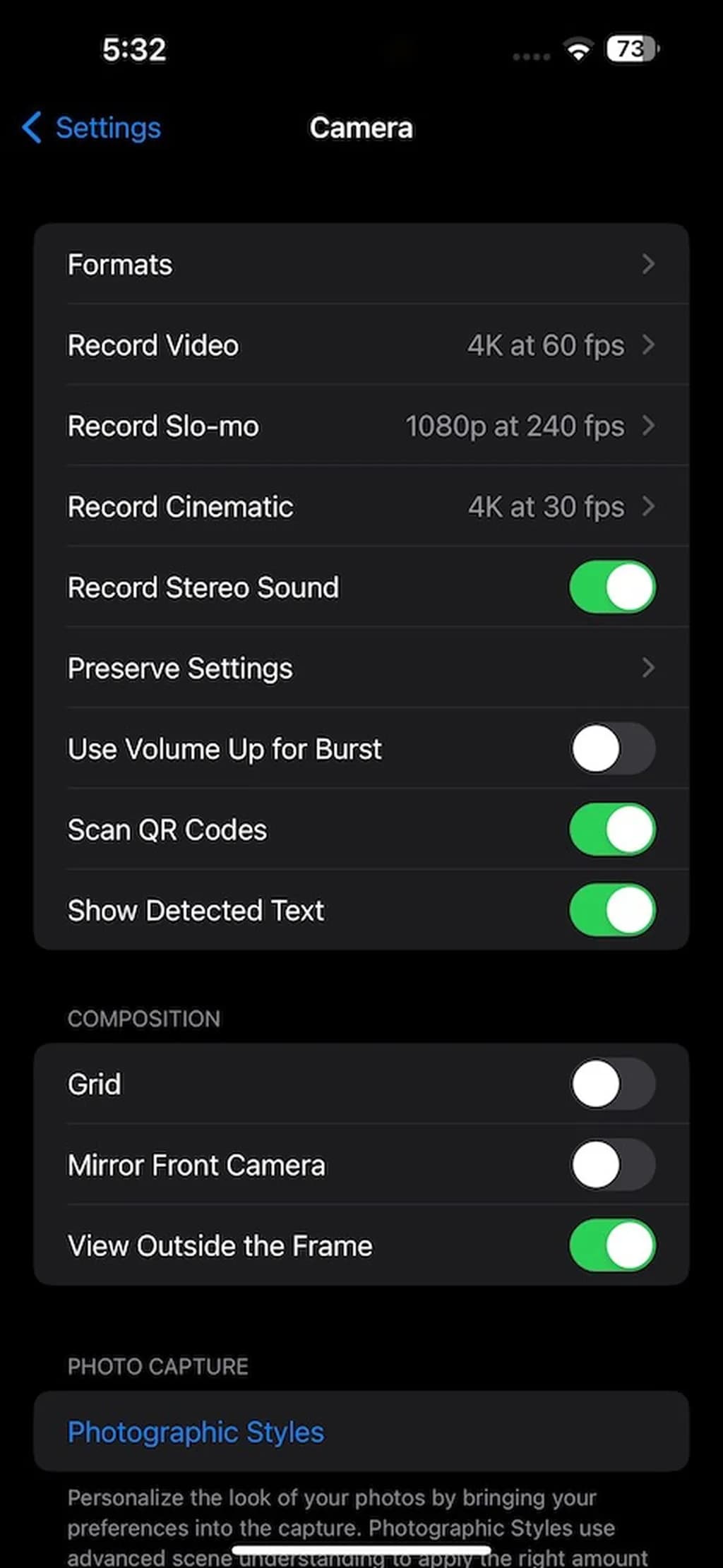This screenshot has width=723, height=1568.
Task: Open Record Slo-mo options
Action: pyautogui.click(x=361, y=426)
